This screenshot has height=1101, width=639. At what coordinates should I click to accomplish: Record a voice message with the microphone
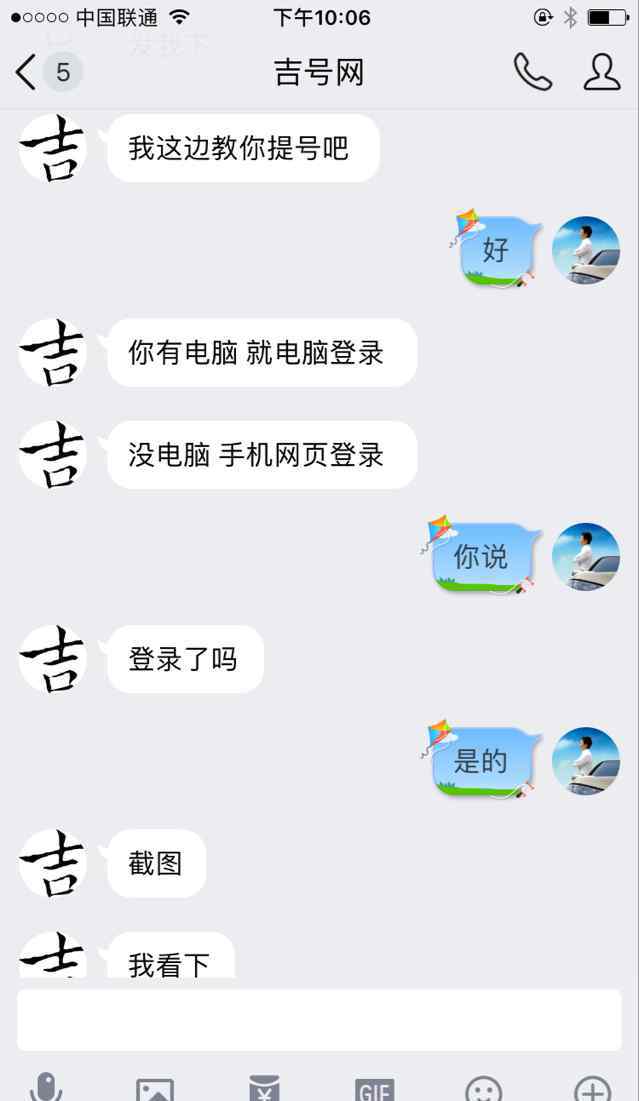tap(46, 1088)
